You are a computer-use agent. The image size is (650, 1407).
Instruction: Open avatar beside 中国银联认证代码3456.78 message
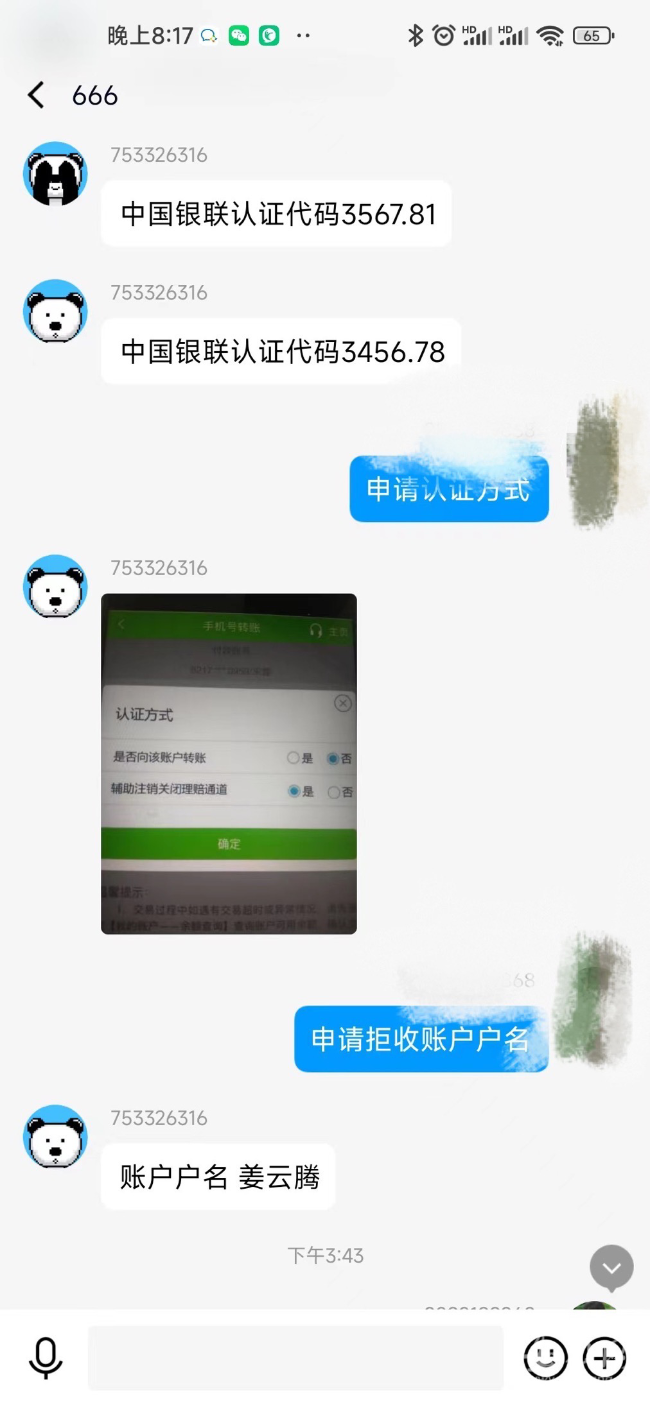point(55,312)
